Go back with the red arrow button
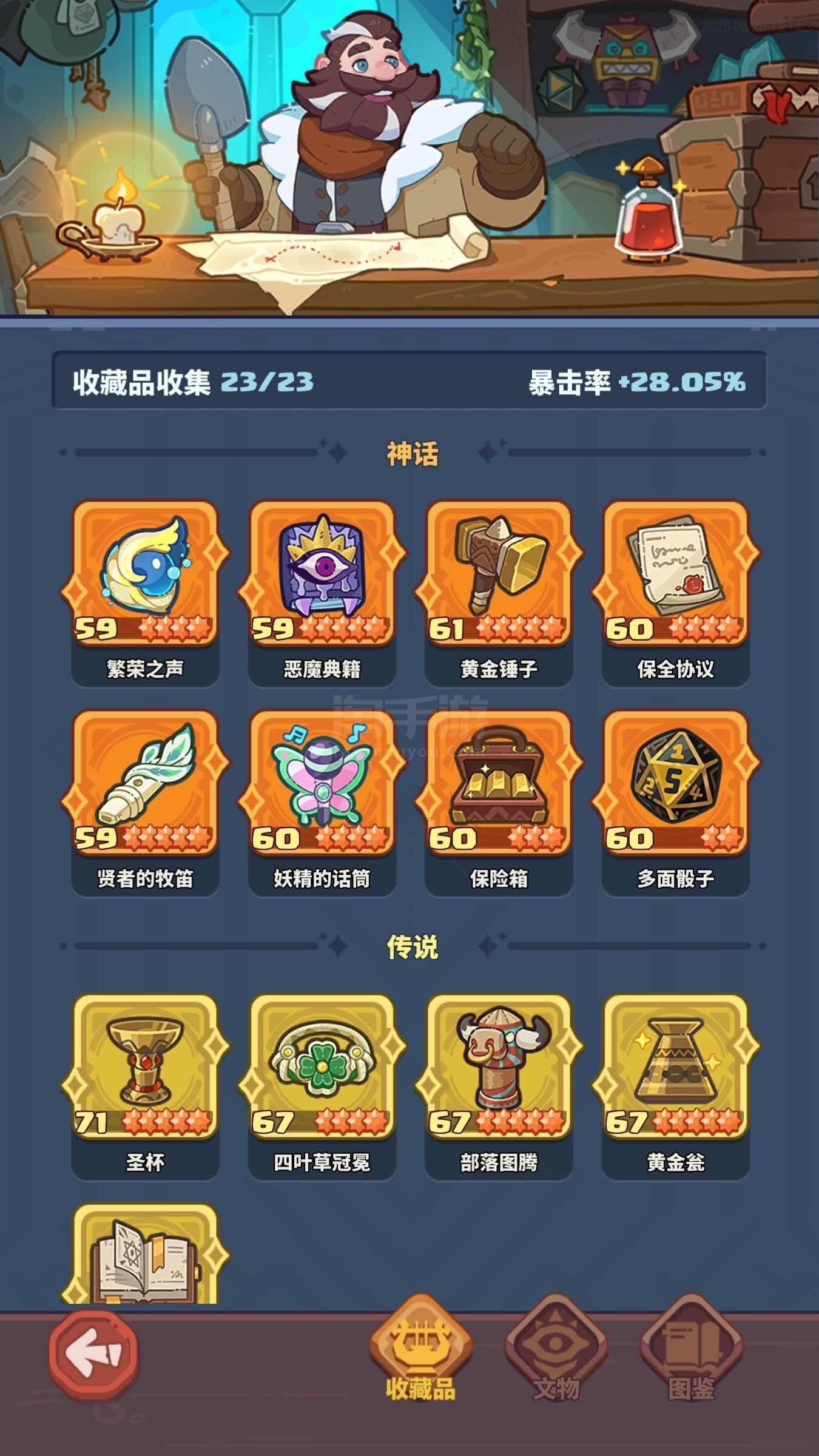 click(x=93, y=1353)
